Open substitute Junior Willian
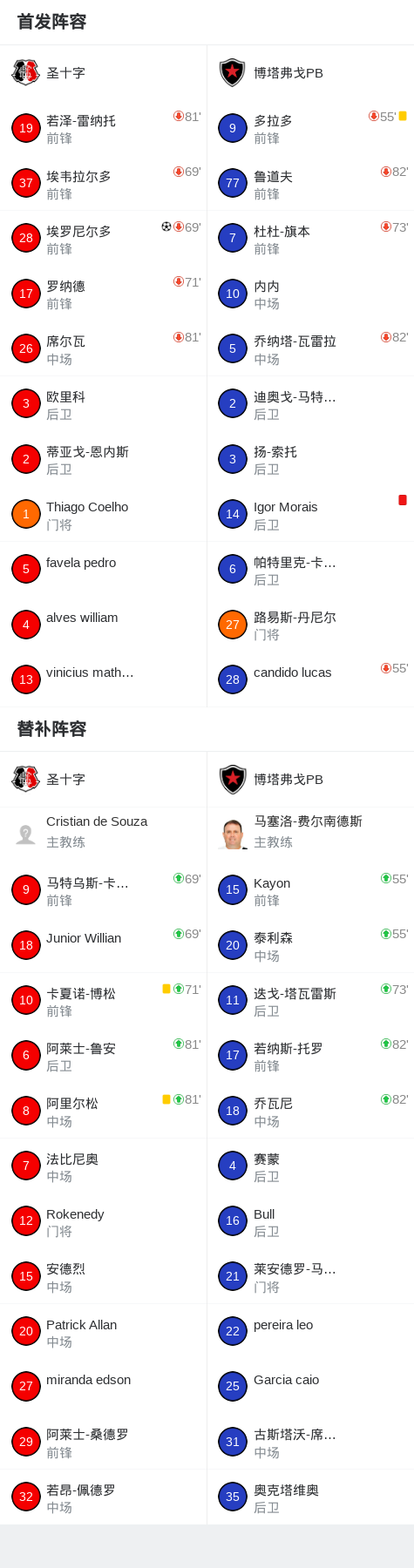Image resolution: width=414 pixels, height=1568 pixels. (x=103, y=945)
